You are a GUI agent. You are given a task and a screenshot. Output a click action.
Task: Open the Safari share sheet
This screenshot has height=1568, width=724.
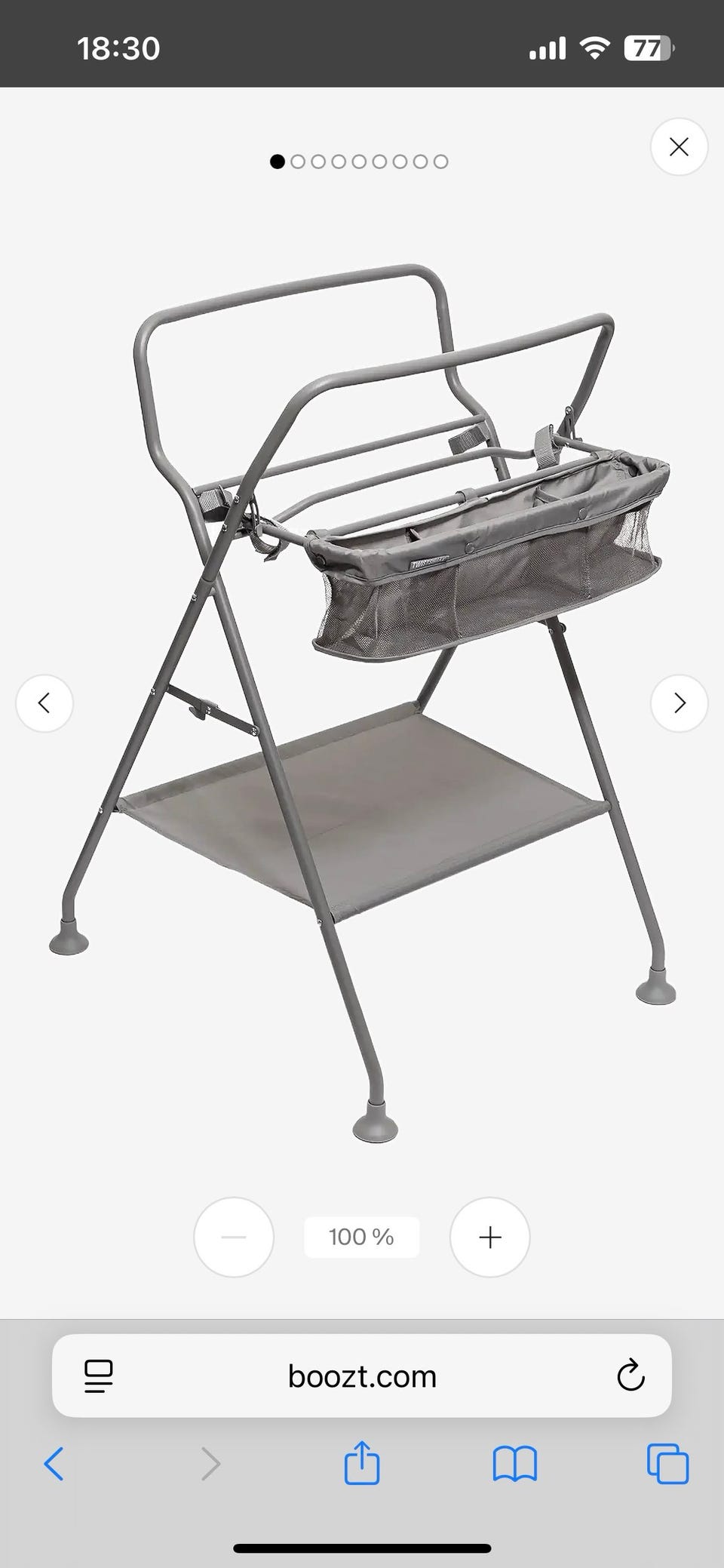(x=361, y=1463)
